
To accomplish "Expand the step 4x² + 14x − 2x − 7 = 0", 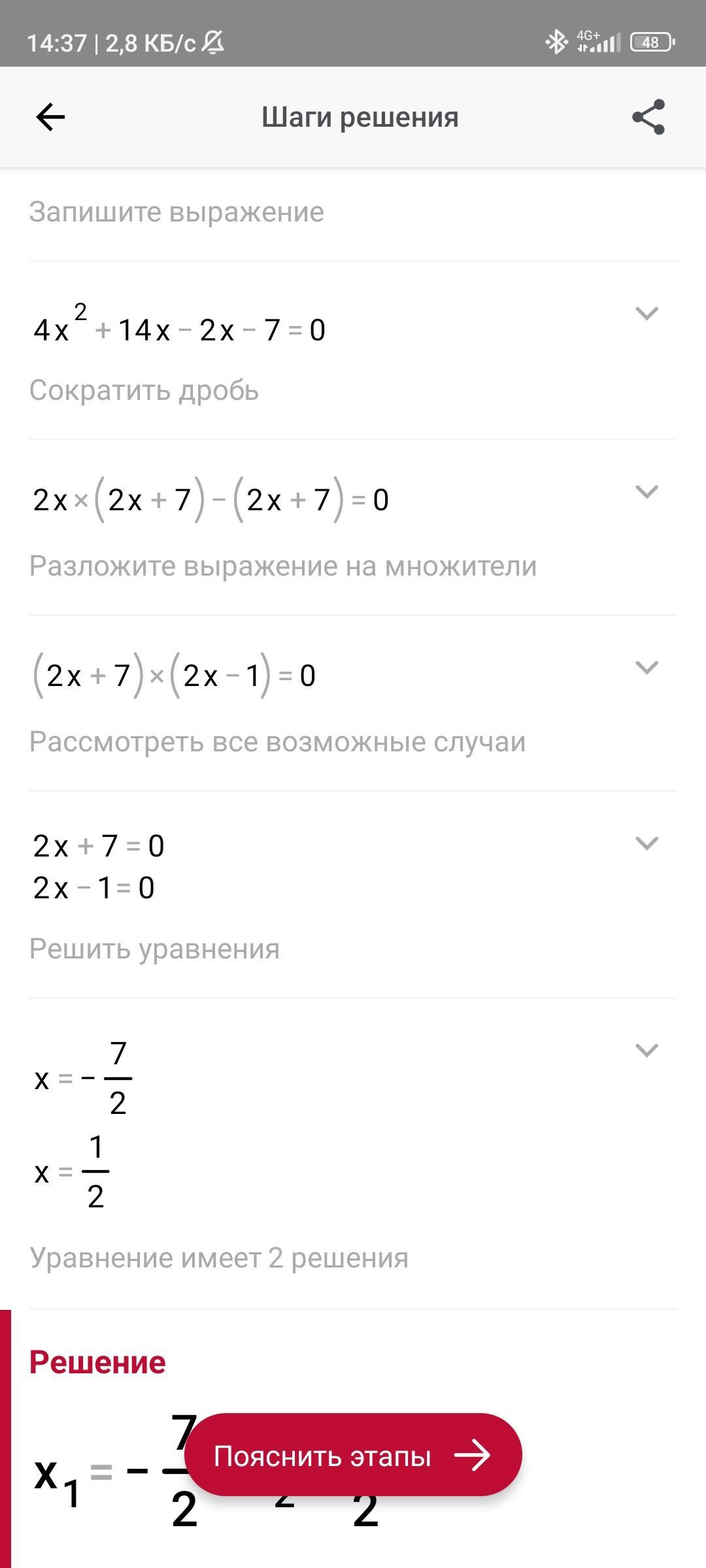I will pyautogui.click(x=647, y=314).
